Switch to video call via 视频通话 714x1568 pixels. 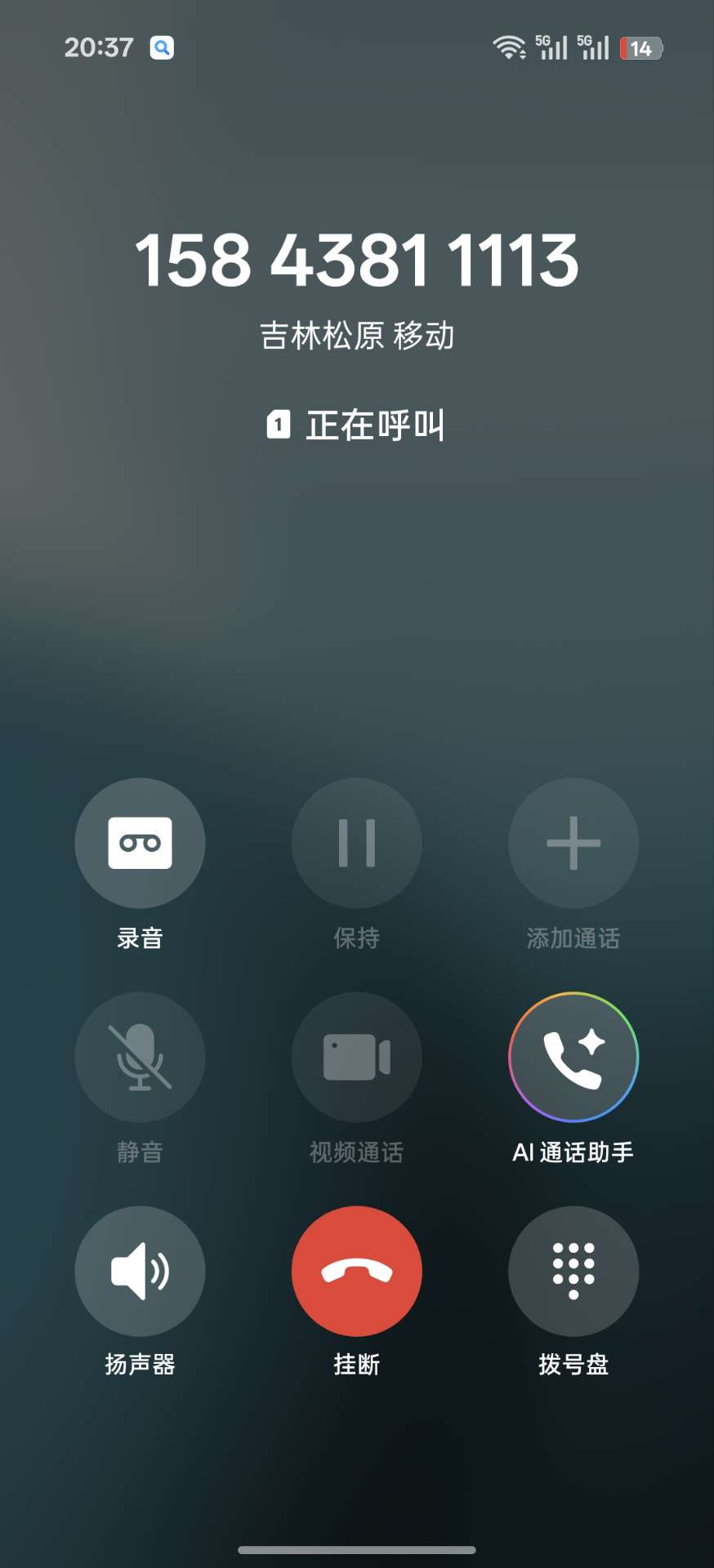tap(357, 1057)
